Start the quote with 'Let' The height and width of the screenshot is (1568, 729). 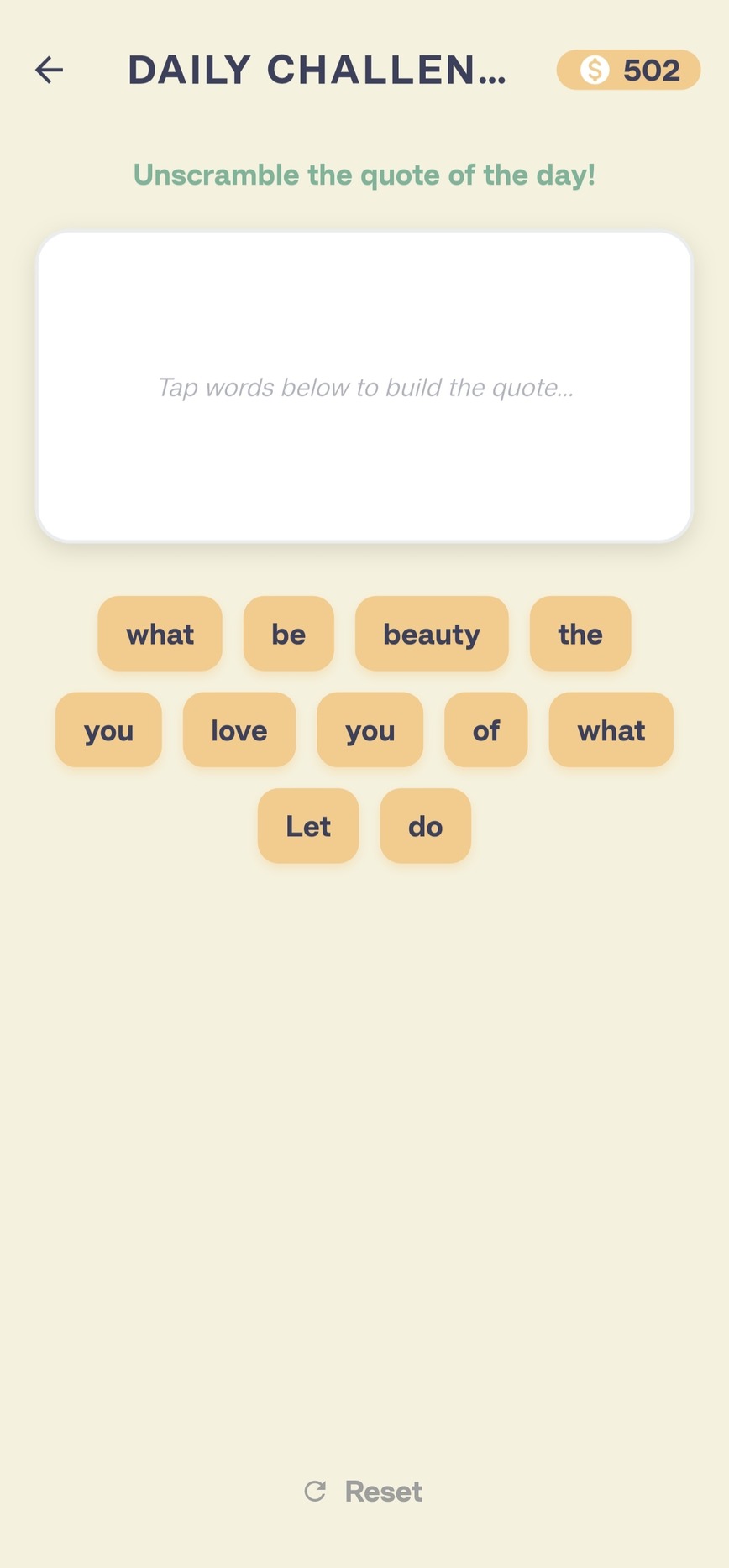308,826
